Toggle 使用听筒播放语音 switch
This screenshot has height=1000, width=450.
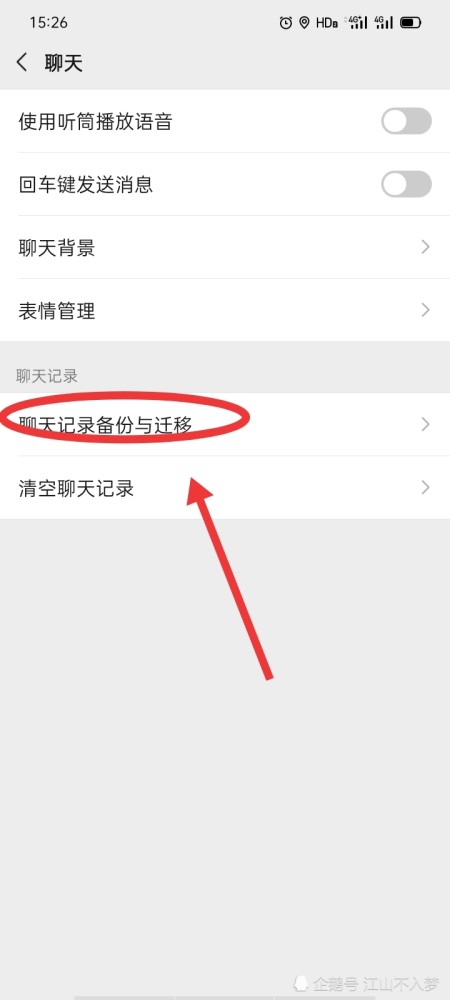[406, 121]
